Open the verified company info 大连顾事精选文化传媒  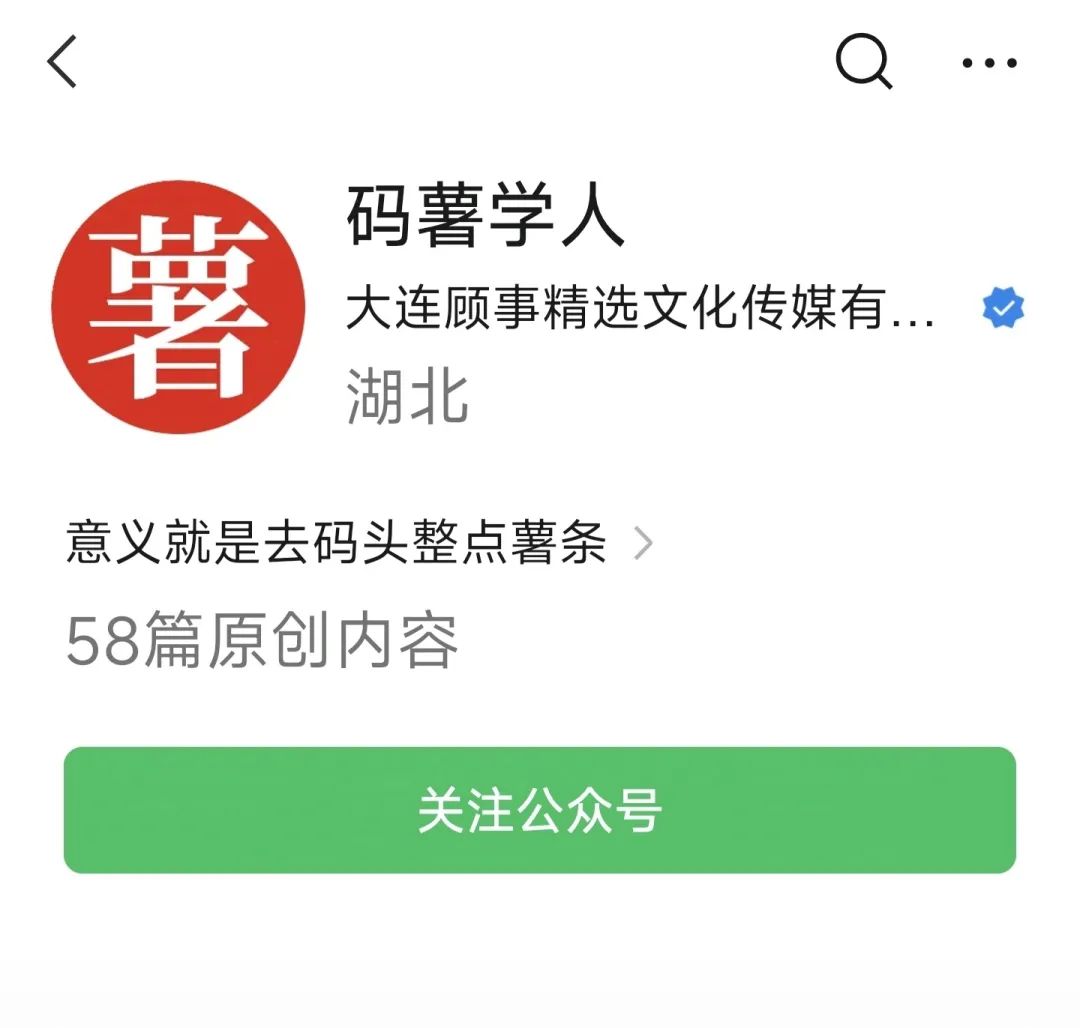(640, 309)
